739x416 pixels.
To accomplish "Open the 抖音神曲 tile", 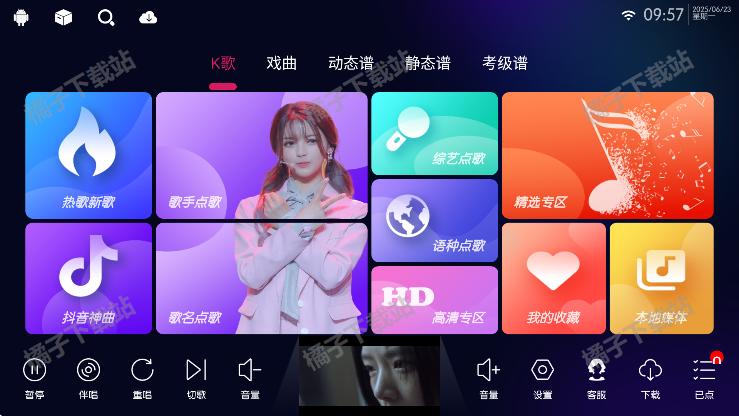I will coord(88,278).
